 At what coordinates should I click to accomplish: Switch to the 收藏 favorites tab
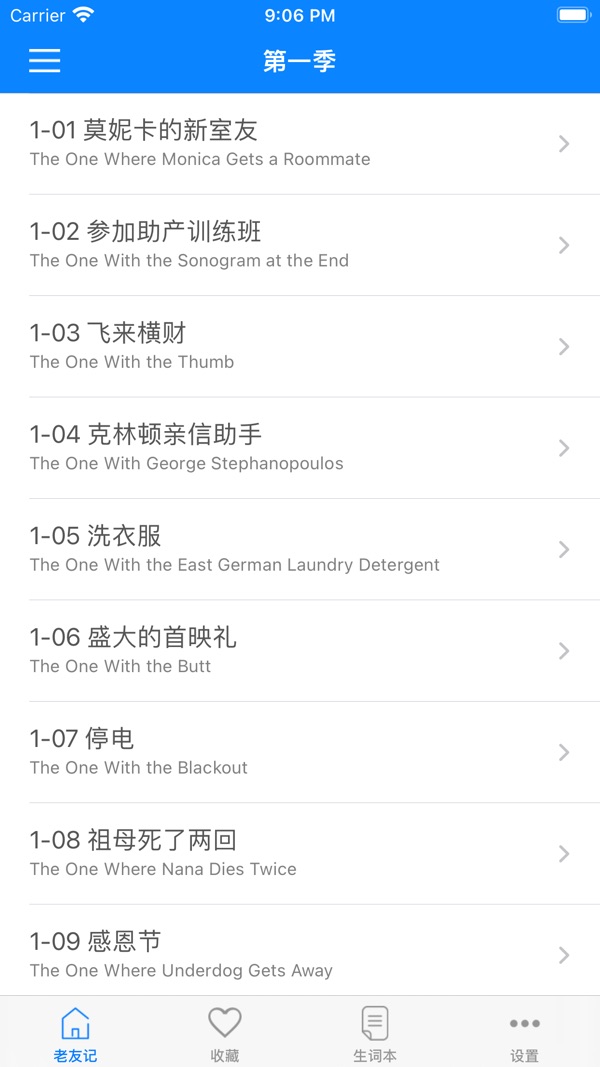pyautogui.click(x=225, y=1033)
